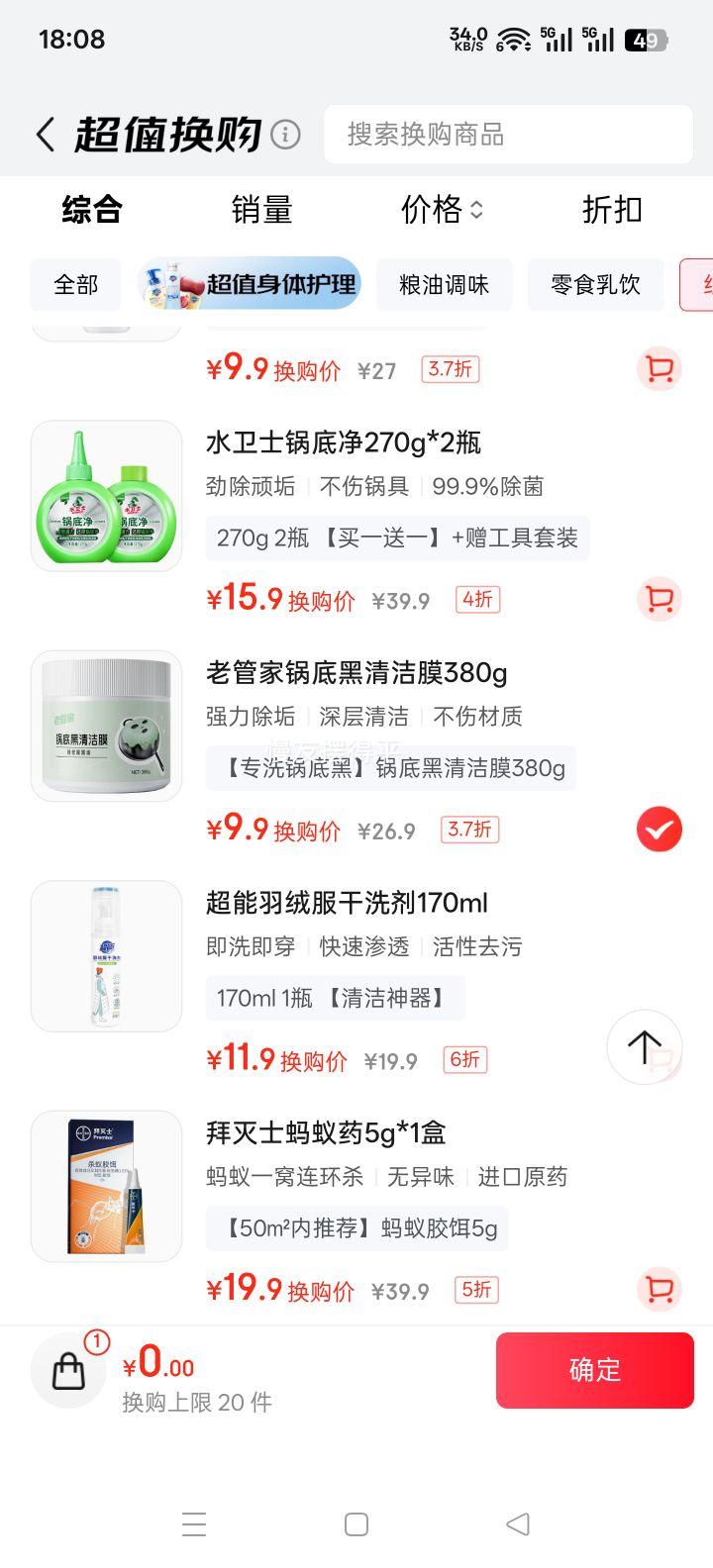The width and height of the screenshot is (713, 1568).
Task: Open the shopping bag icon with badge 1
Action: [67, 1370]
